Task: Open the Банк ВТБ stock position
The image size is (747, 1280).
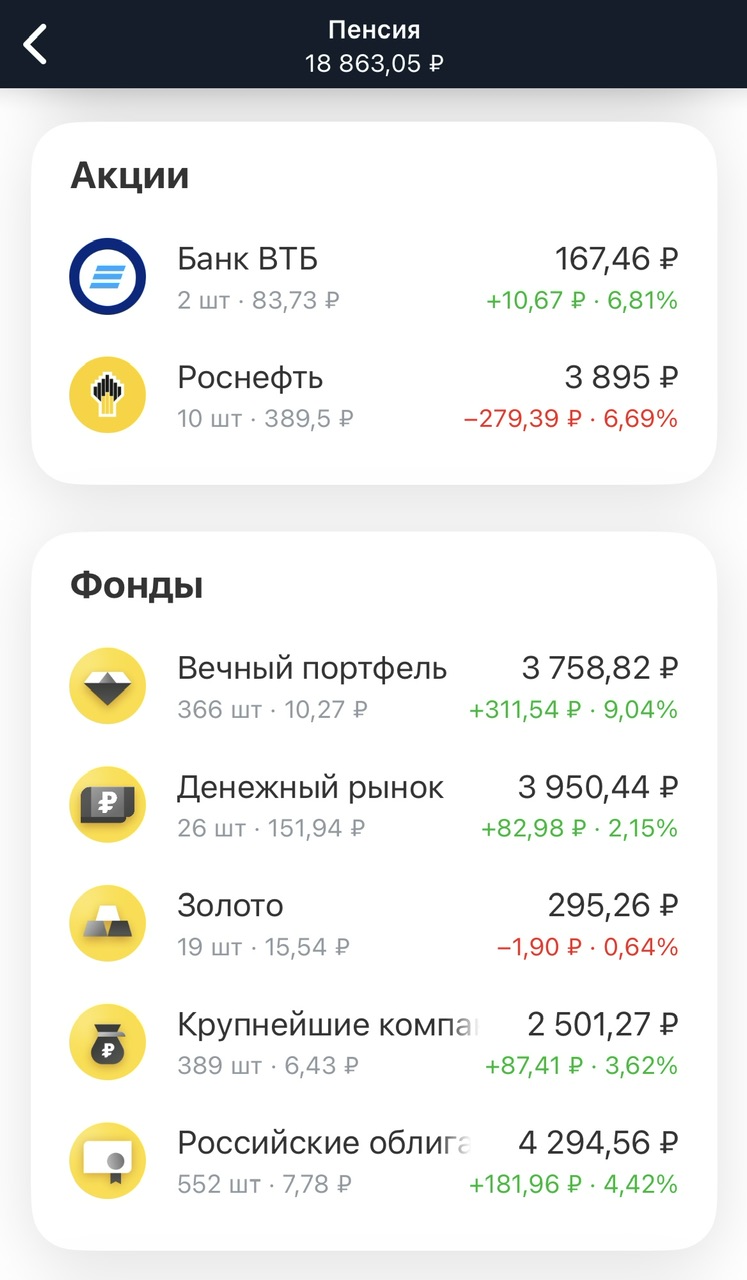Action: 373,277
